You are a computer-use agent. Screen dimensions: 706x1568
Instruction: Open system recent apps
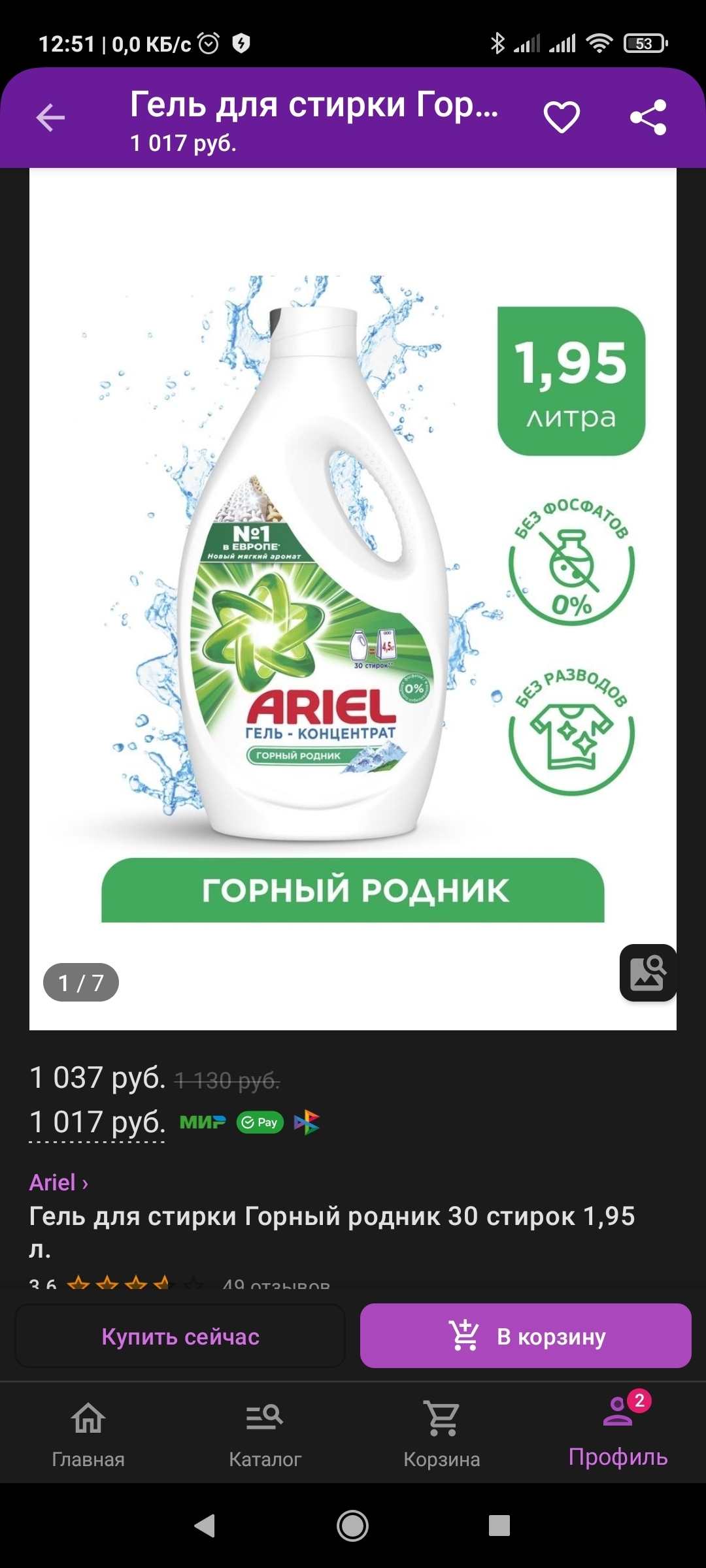tap(499, 1526)
